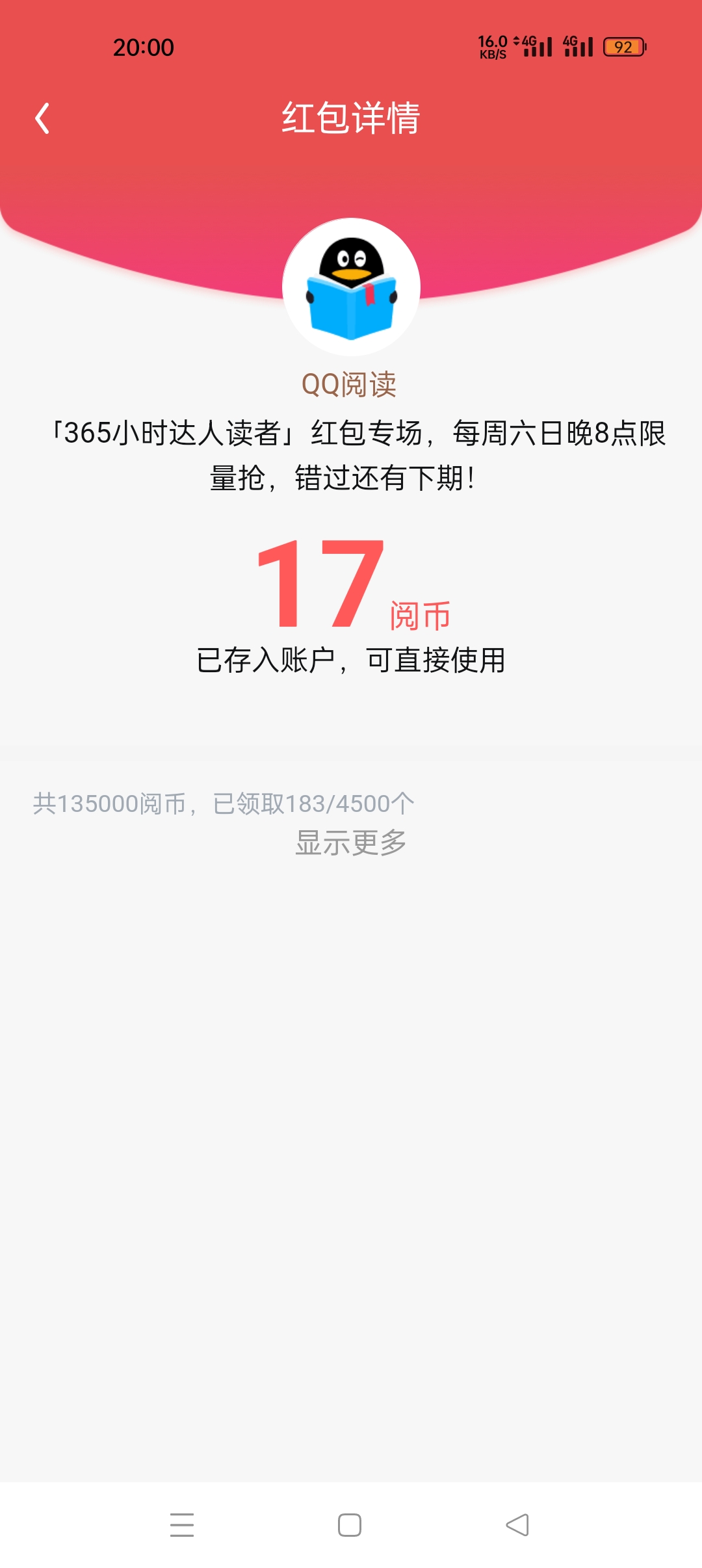The height and width of the screenshot is (1568, 702).
Task: Go back from the 红包详情 page
Action: point(43,118)
